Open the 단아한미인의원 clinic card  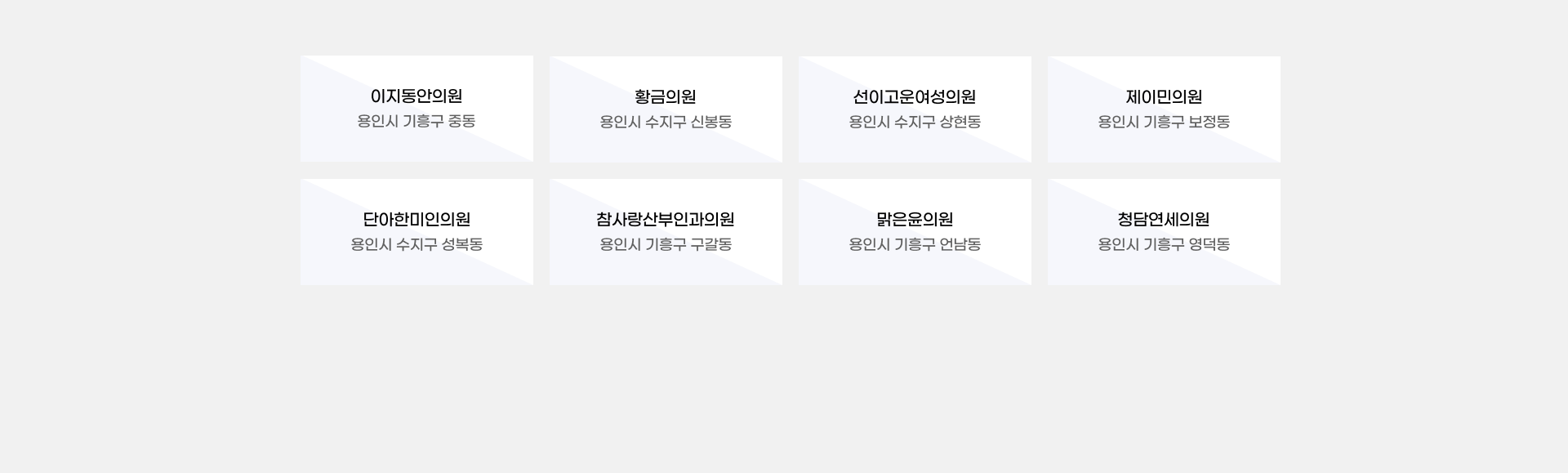[416, 231]
